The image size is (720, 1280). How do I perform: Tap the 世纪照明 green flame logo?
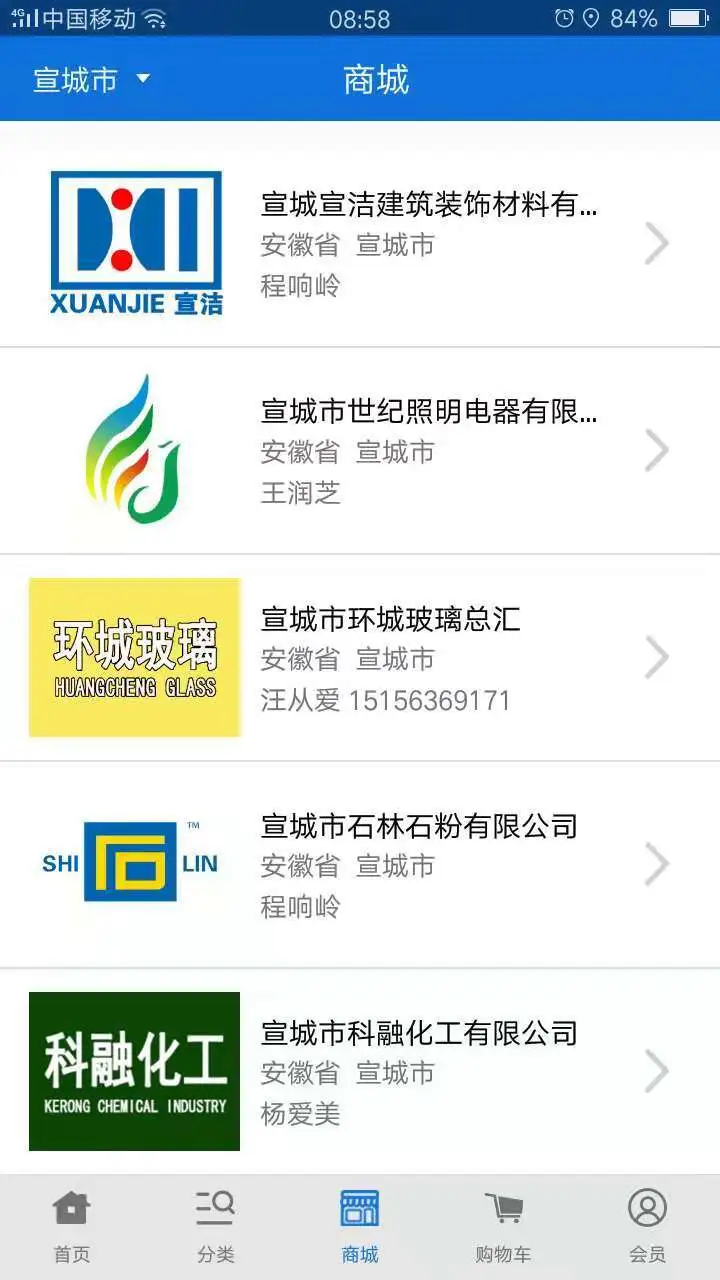click(134, 448)
